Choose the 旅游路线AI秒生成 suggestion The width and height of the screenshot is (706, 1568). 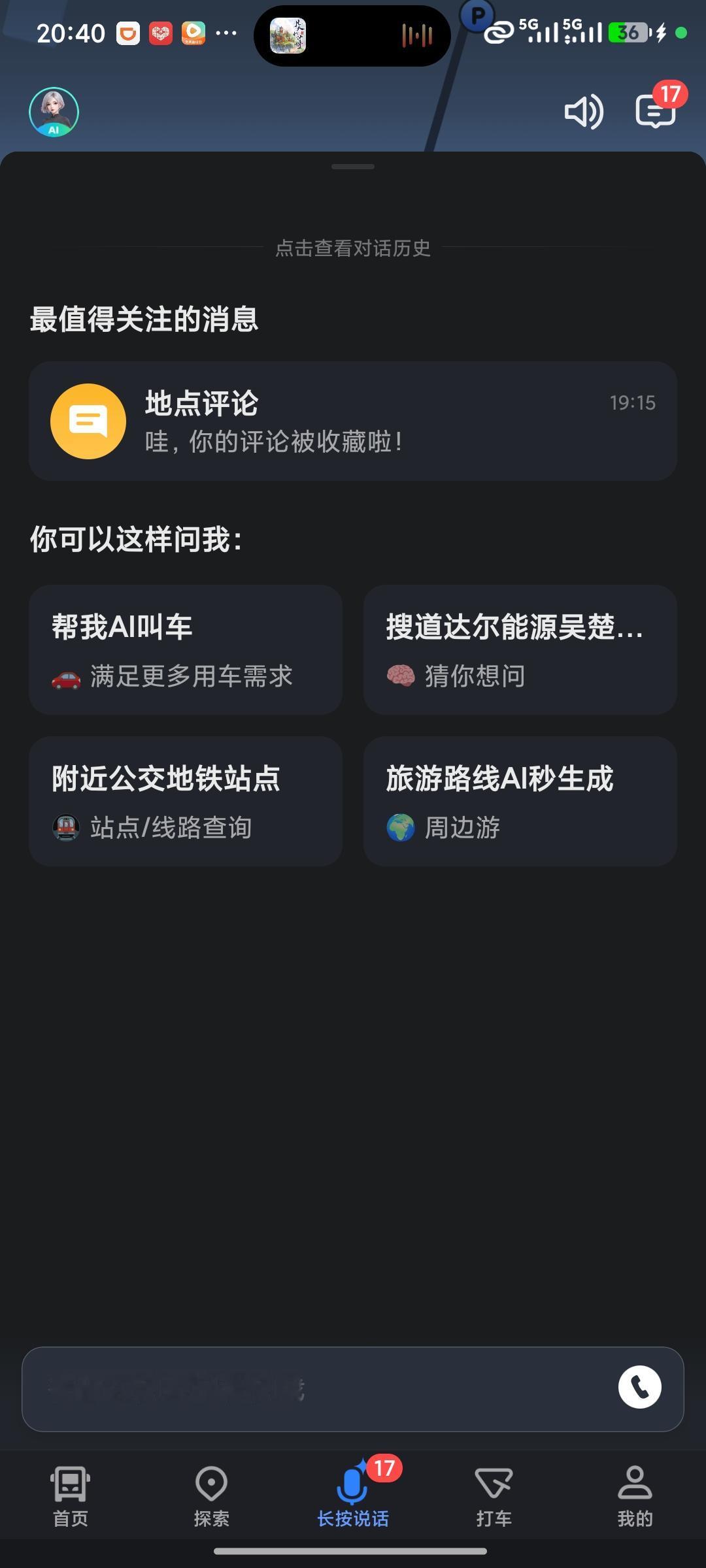[x=520, y=801]
